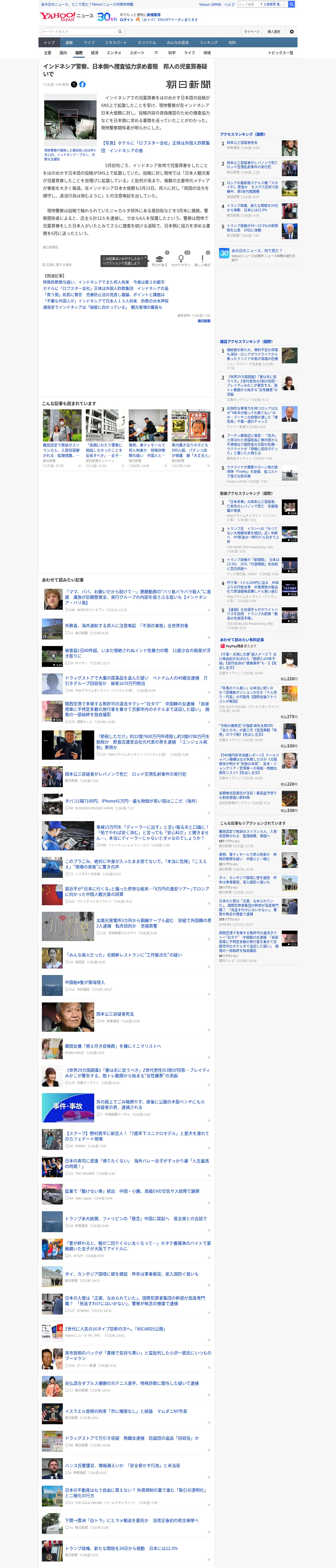The image size is (336, 1568).
Task: Open 購入履歴
Action: point(274,32)
